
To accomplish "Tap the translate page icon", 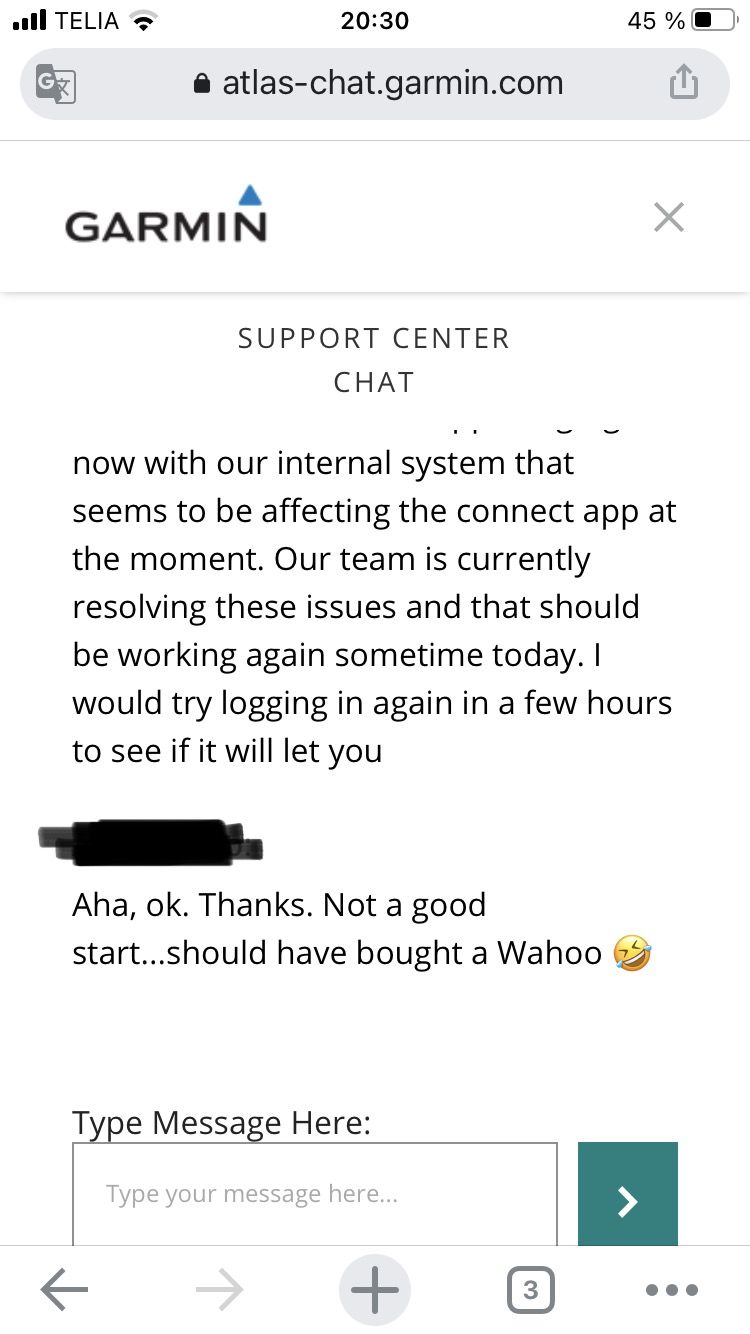I will point(56,84).
